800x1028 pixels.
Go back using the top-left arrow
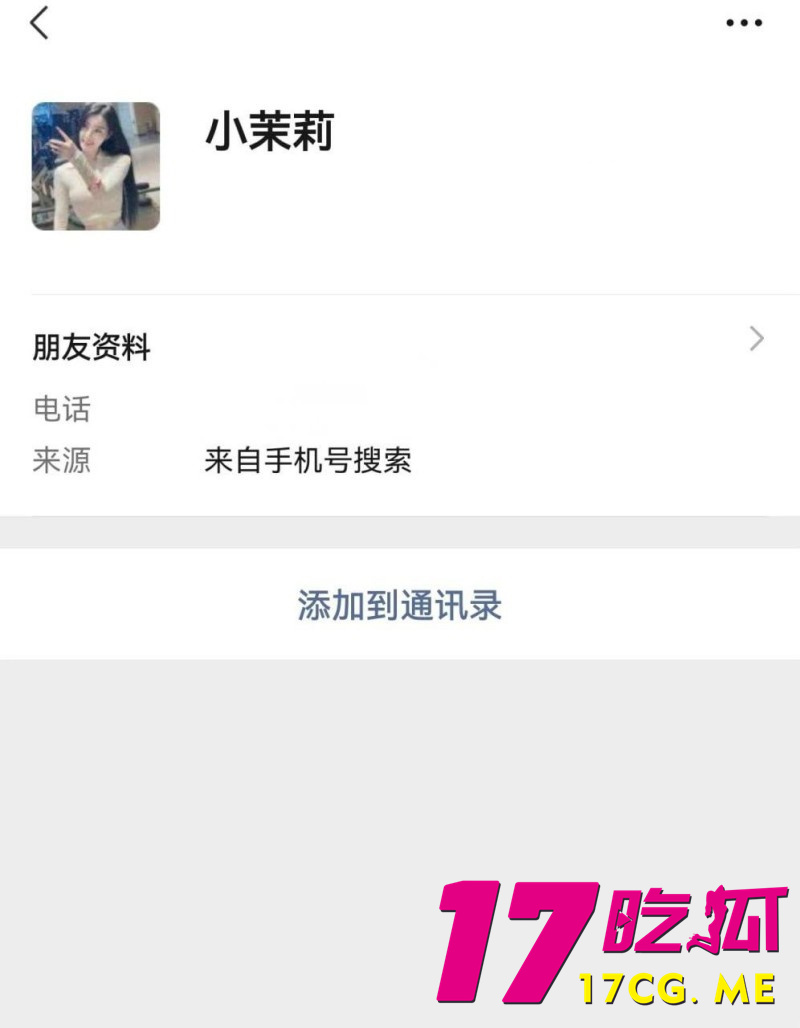coord(39,22)
